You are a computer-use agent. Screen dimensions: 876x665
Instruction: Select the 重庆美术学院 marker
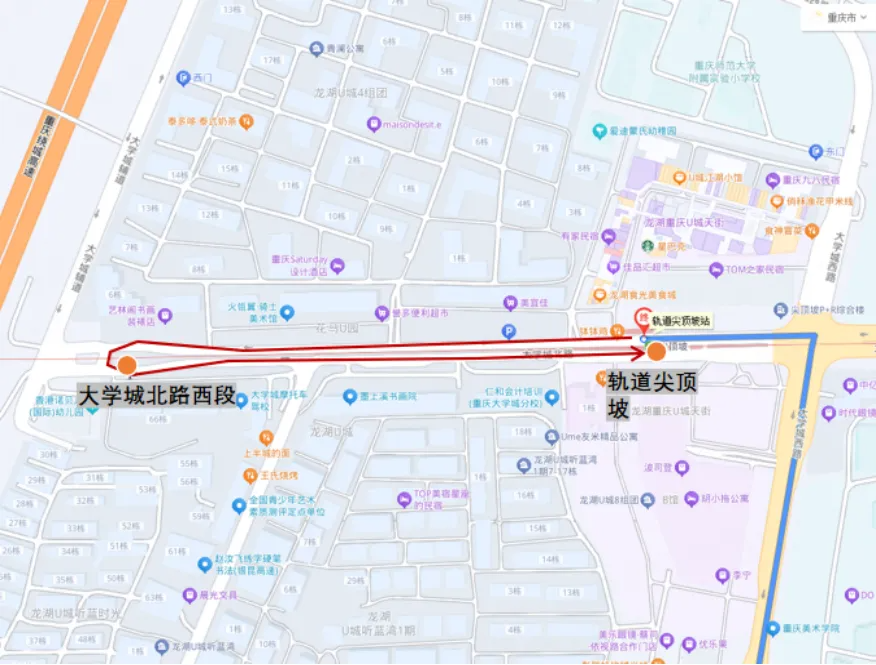tap(771, 628)
